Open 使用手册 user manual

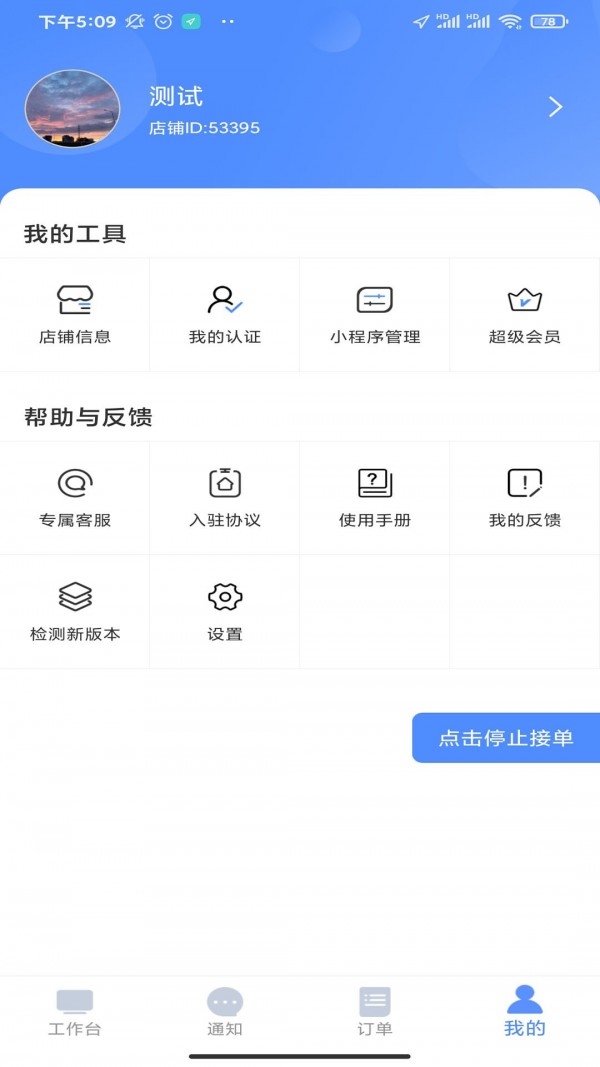coord(375,497)
